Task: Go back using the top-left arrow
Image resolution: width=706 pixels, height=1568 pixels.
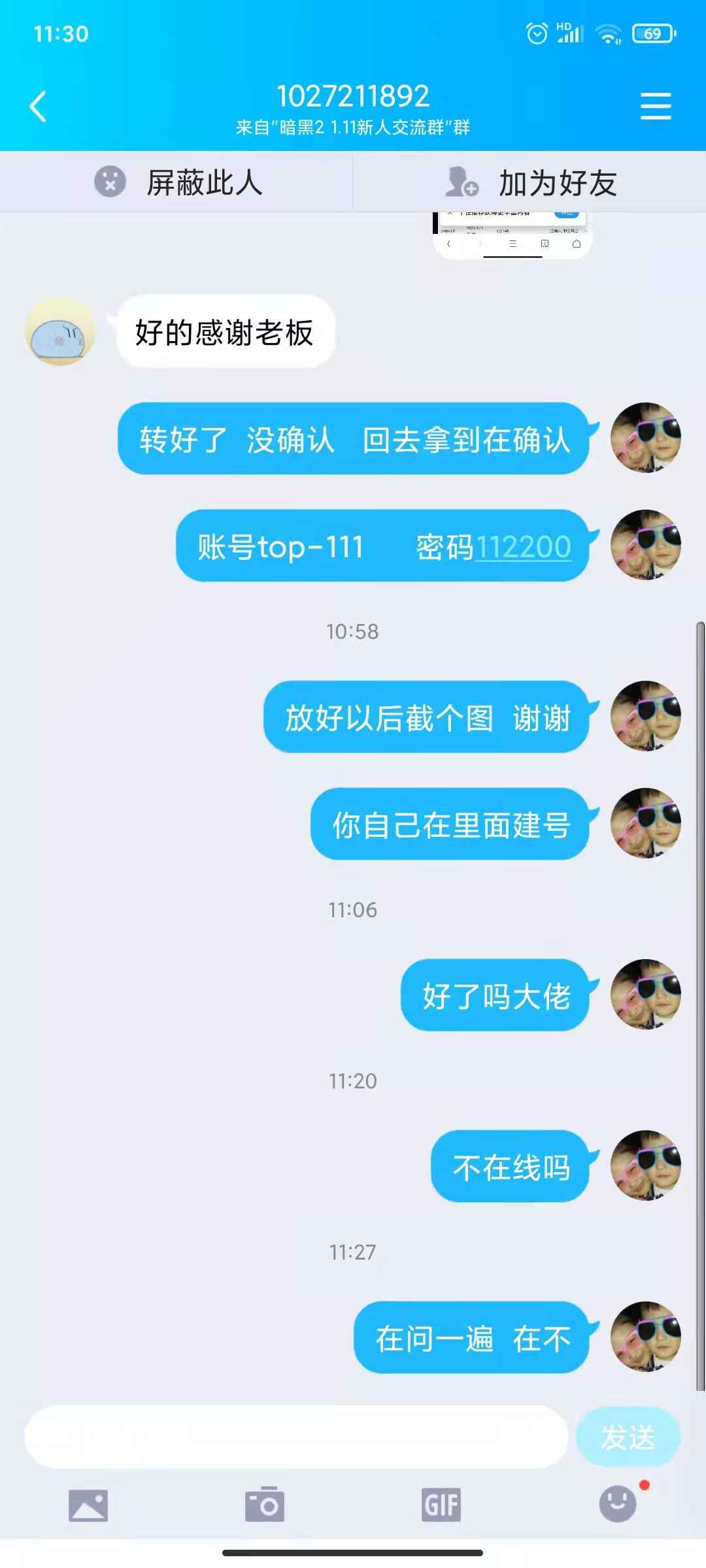Action: tap(38, 106)
